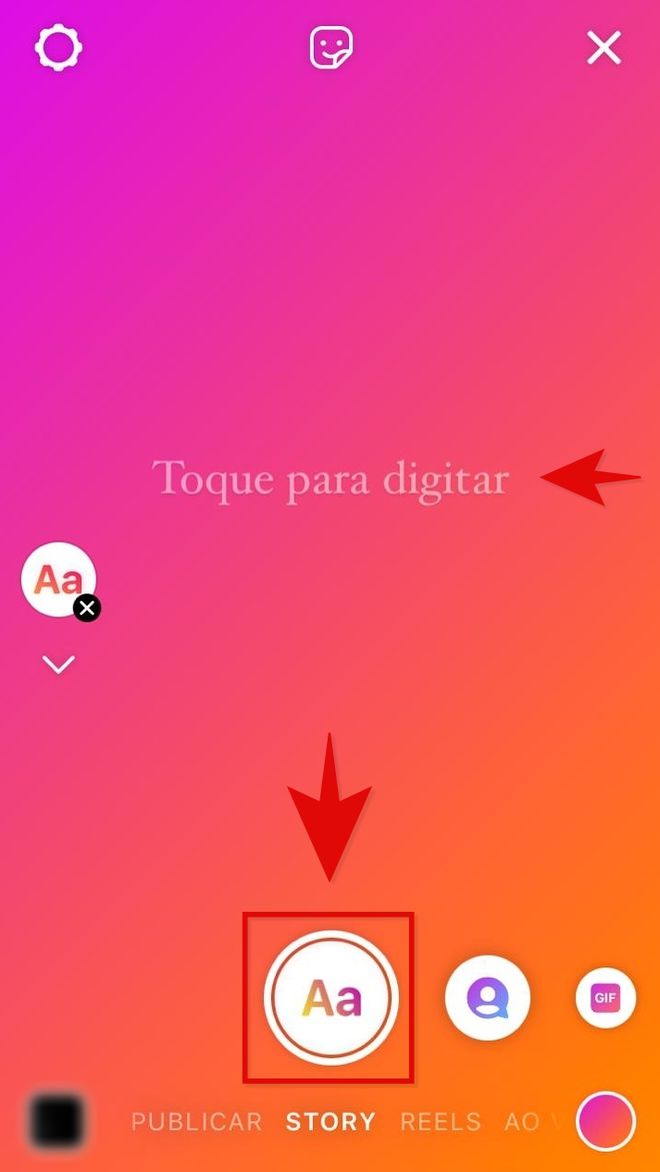
Task: Open the gallery thumbnail
Action: coord(57,1121)
